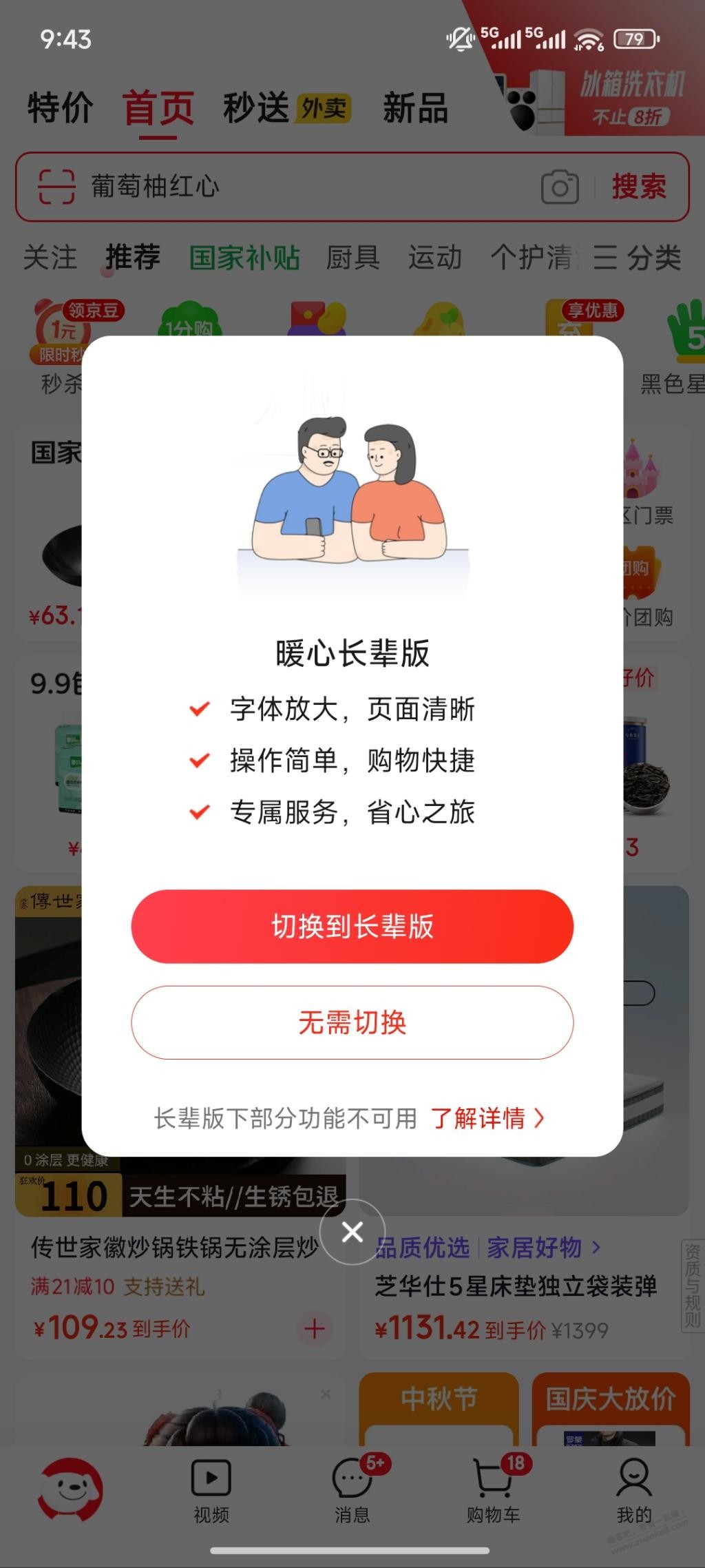Add the 传世家徽炒锅 to cart

pyautogui.click(x=315, y=1328)
